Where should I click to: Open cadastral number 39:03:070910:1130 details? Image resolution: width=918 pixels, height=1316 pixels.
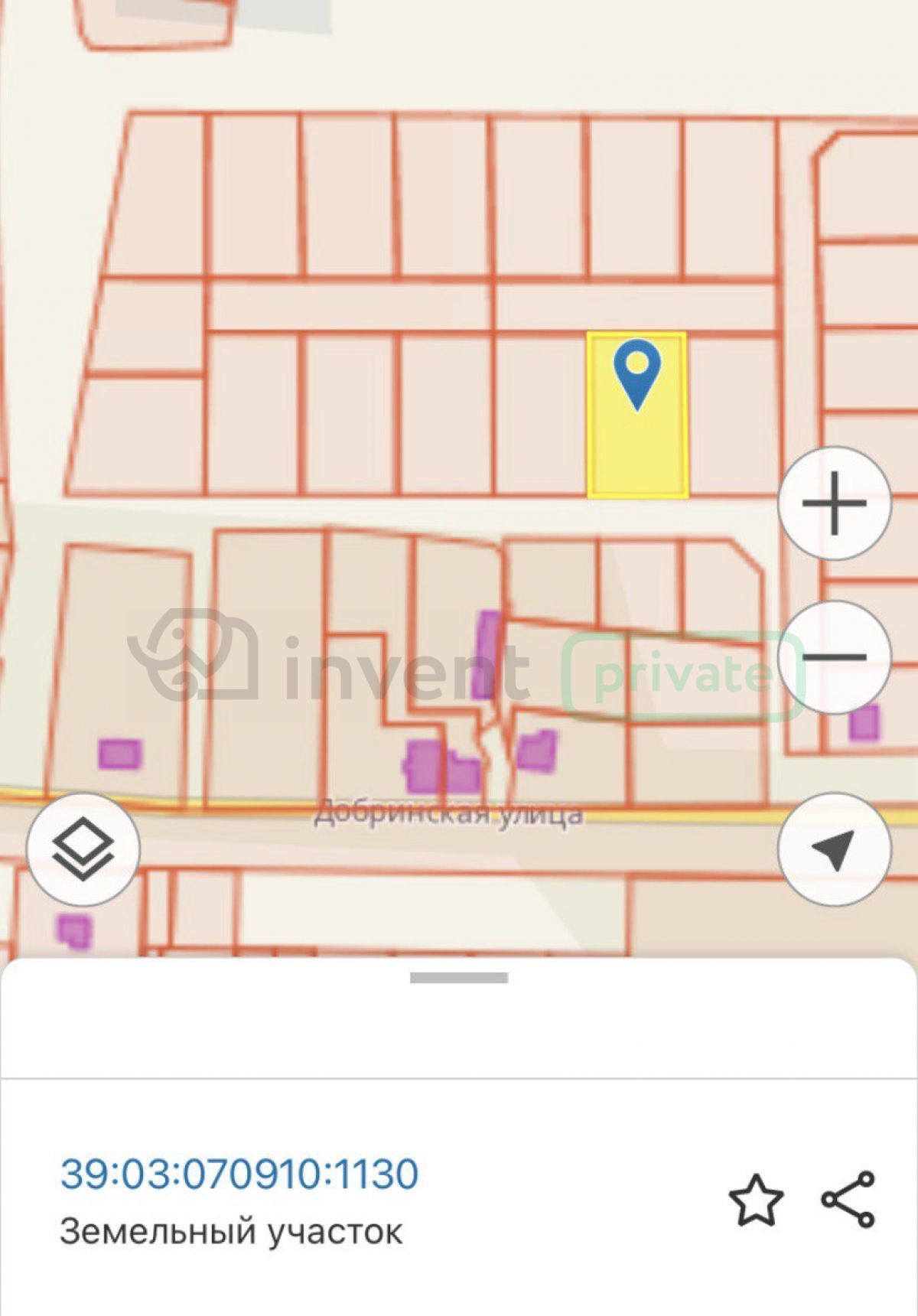[239, 1174]
